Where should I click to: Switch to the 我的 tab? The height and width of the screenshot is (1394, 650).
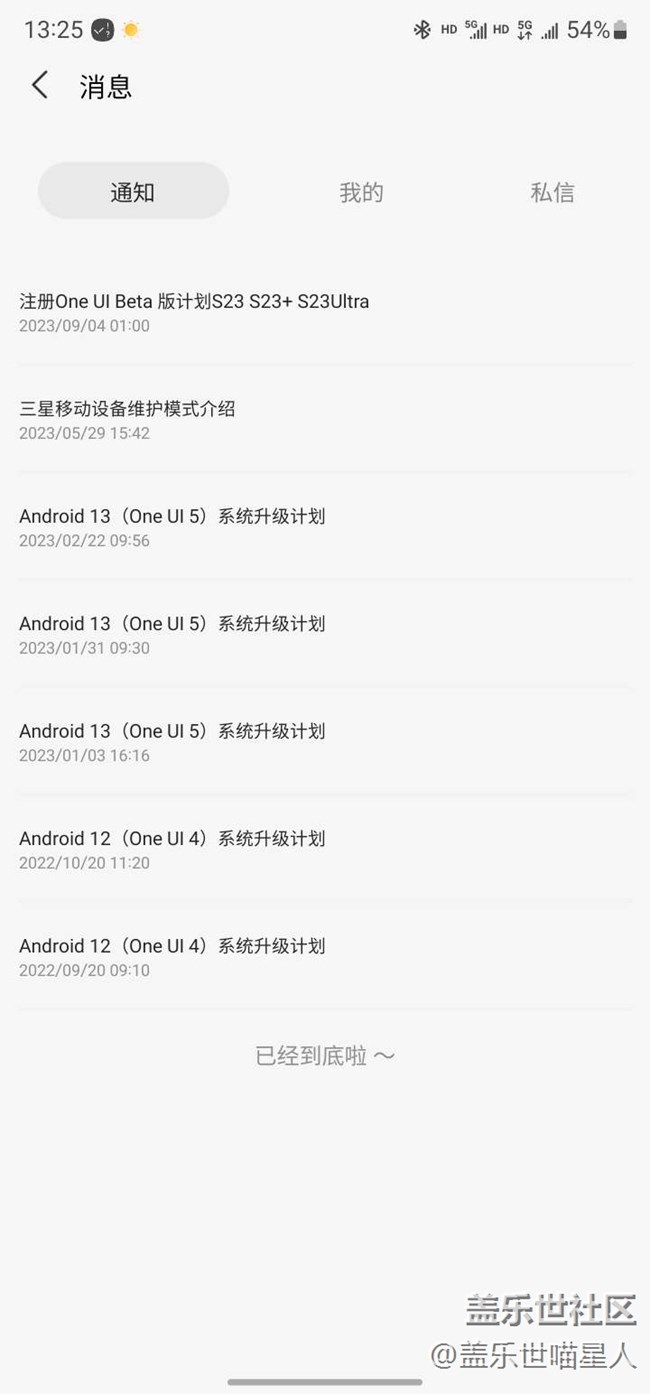click(x=361, y=192)
